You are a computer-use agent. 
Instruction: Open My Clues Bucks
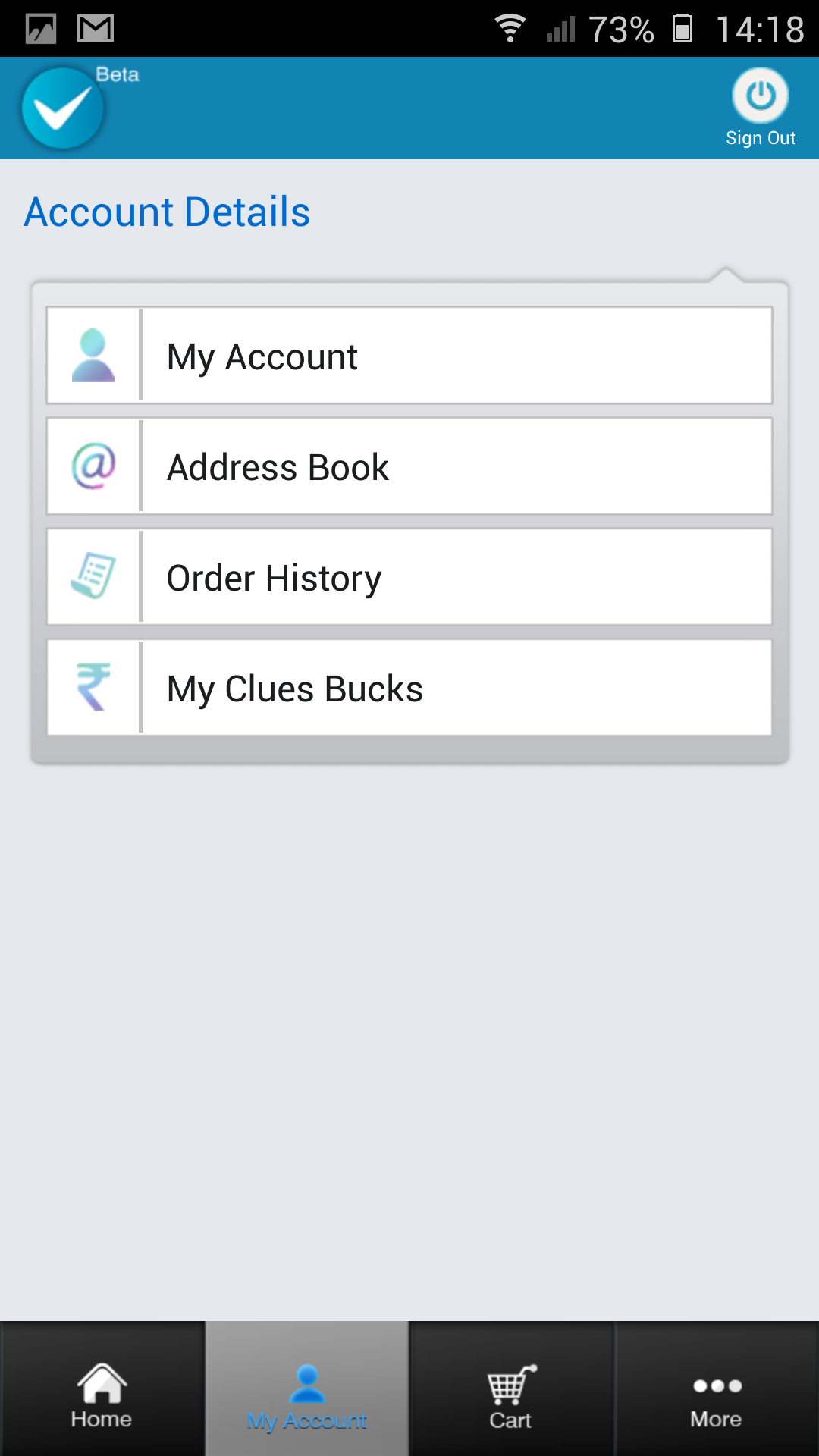pos(409,688)
